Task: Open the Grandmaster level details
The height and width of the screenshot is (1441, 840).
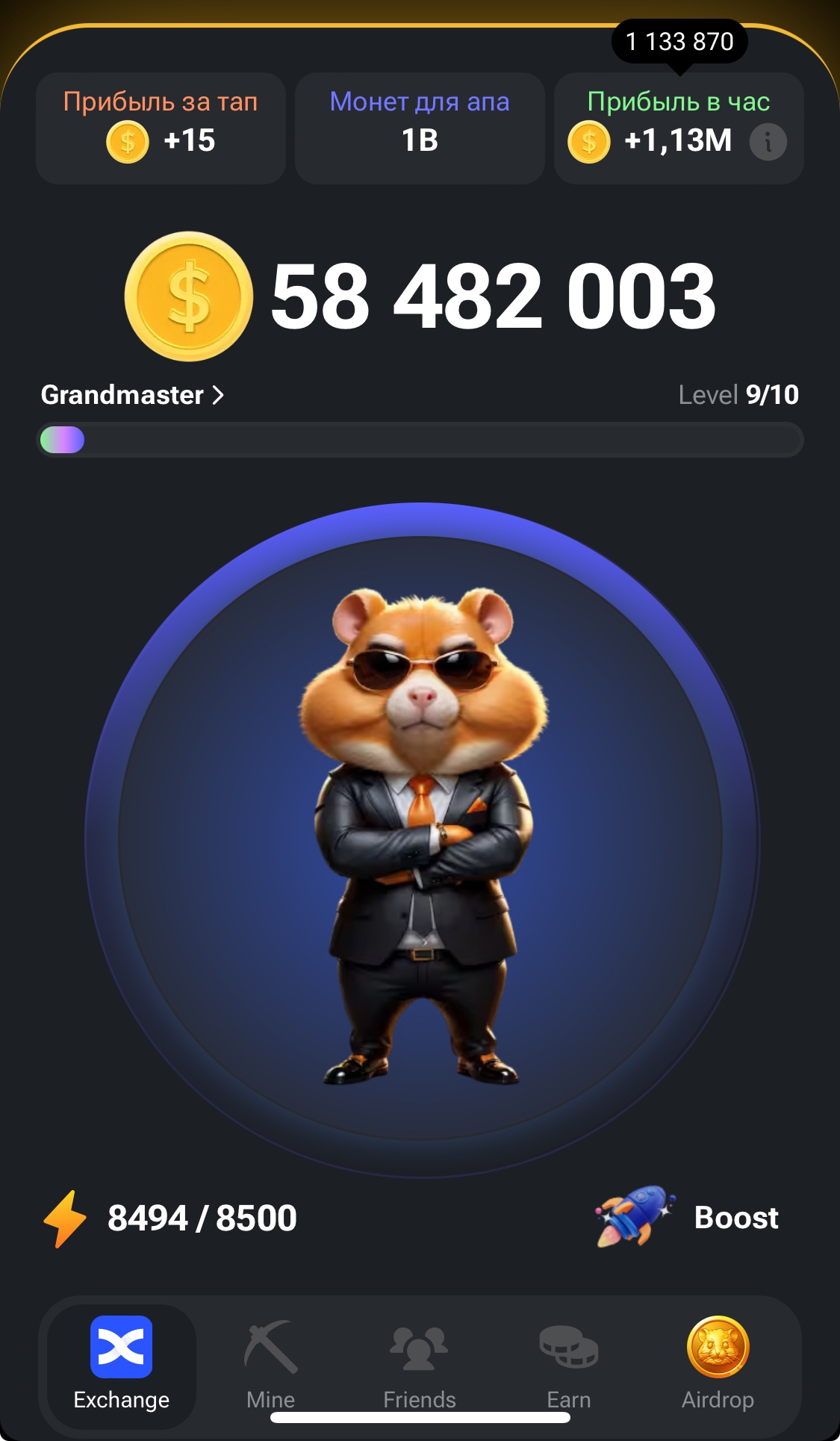Action: [132, 395]
